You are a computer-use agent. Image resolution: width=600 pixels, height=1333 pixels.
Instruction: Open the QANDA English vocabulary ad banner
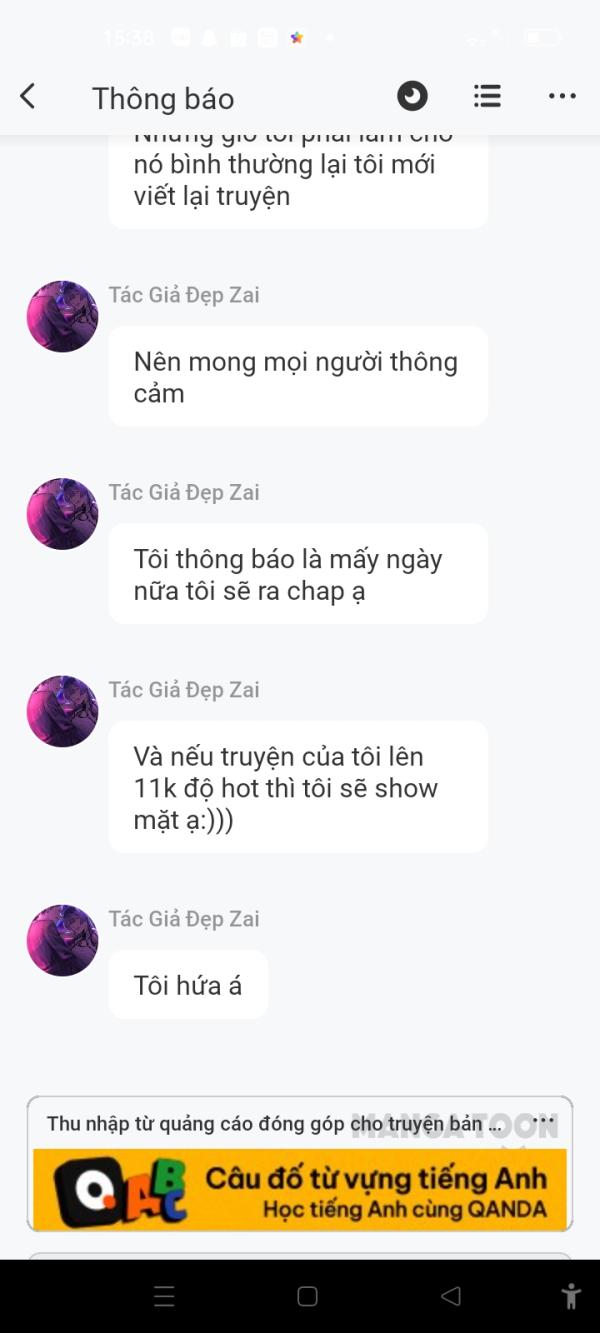[x=300, y=1188]
